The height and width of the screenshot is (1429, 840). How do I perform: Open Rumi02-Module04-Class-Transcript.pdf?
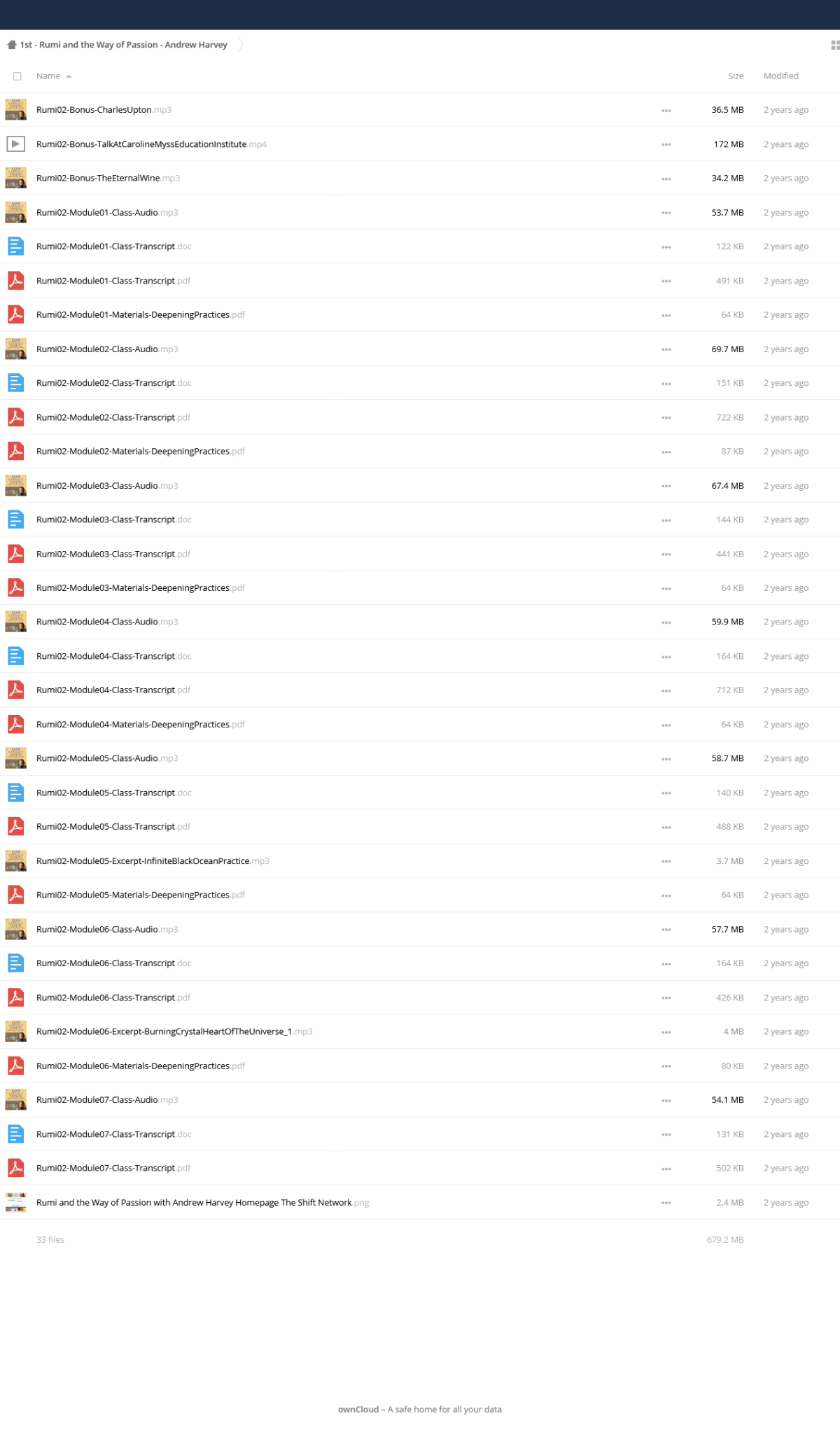click(x=113, y=690)
